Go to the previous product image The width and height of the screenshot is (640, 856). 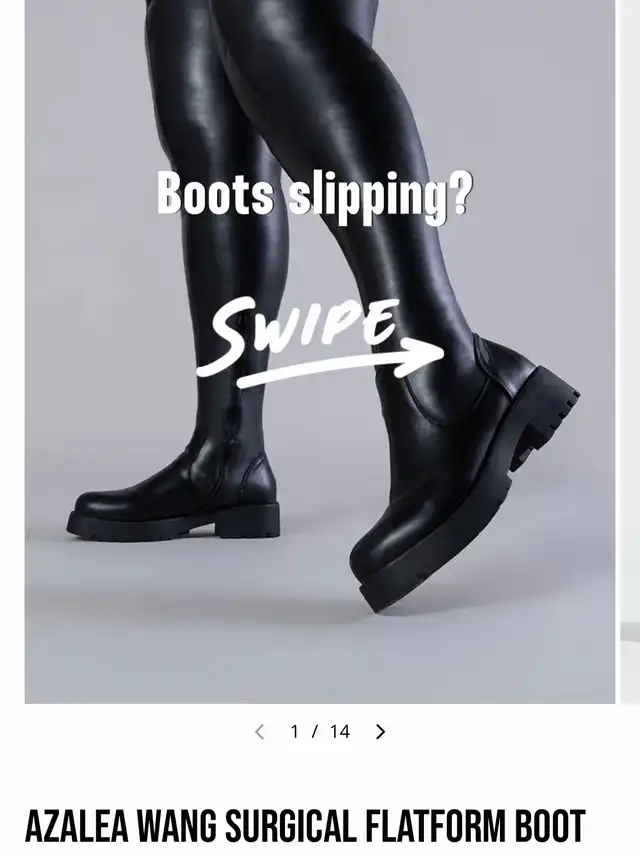260,732
